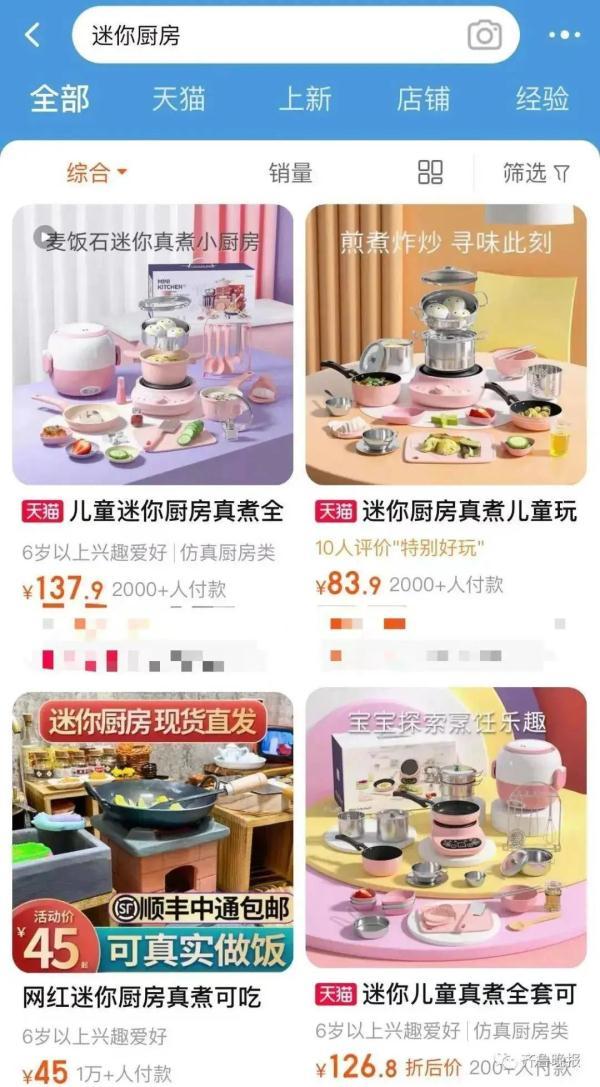Switch to the 上新 tab
Image resolution: width=600 pixels, height=1087 pixels.
coord(305,98)
